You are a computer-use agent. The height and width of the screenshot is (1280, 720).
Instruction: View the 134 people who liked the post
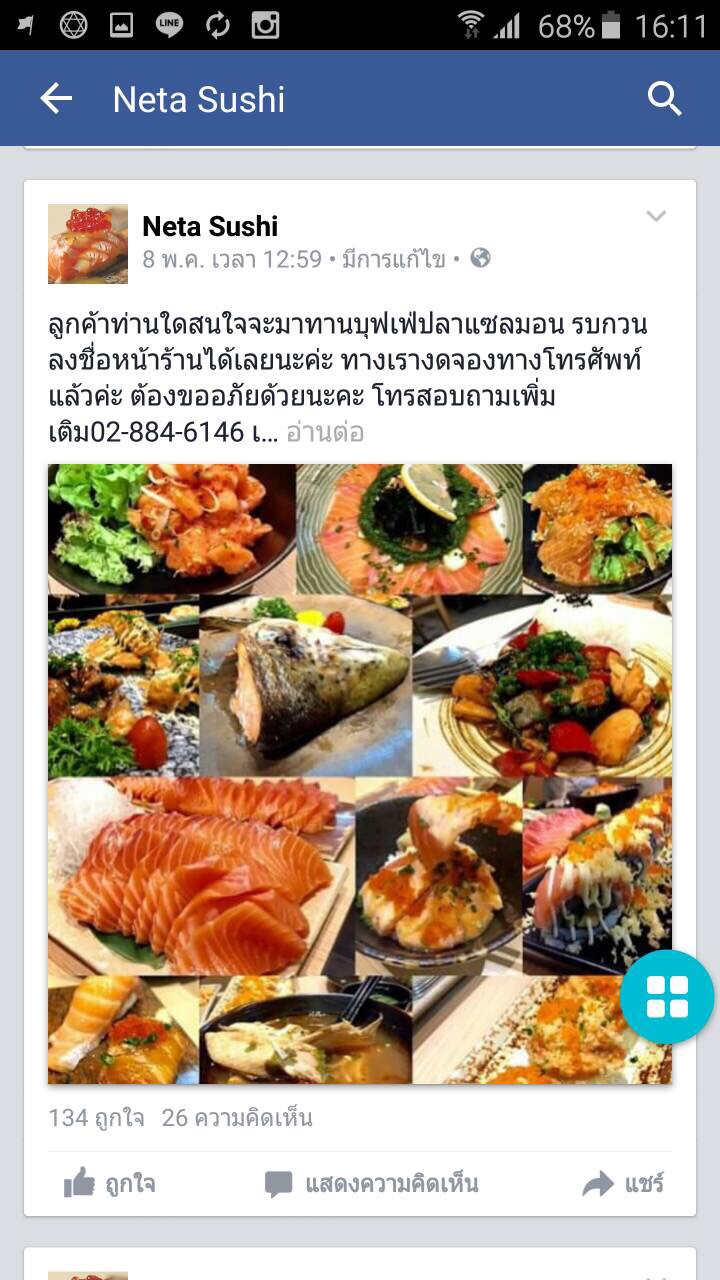pos(96,1117)
